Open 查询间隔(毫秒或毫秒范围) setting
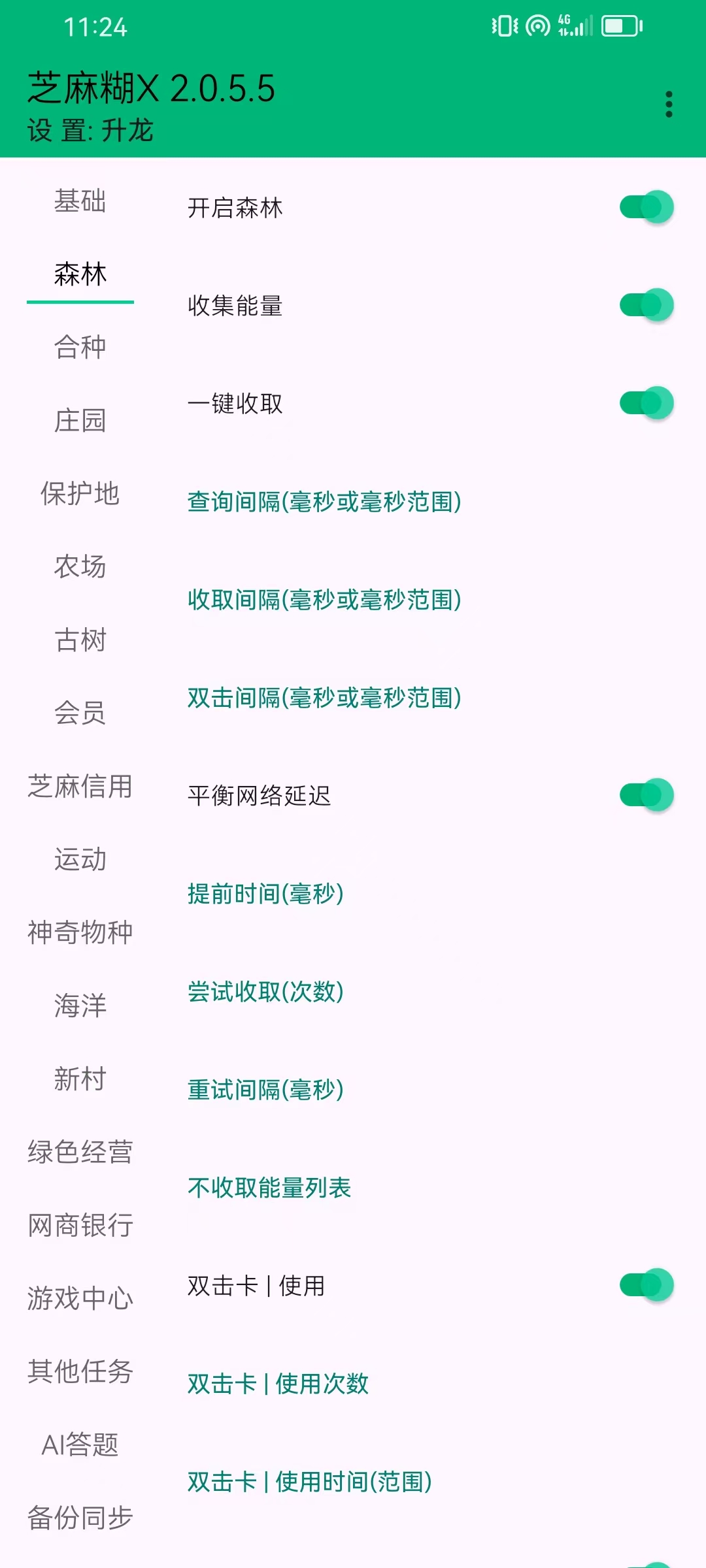This screenshot has height=1568, width=706. pyautogui.click(x=324, y=502)
